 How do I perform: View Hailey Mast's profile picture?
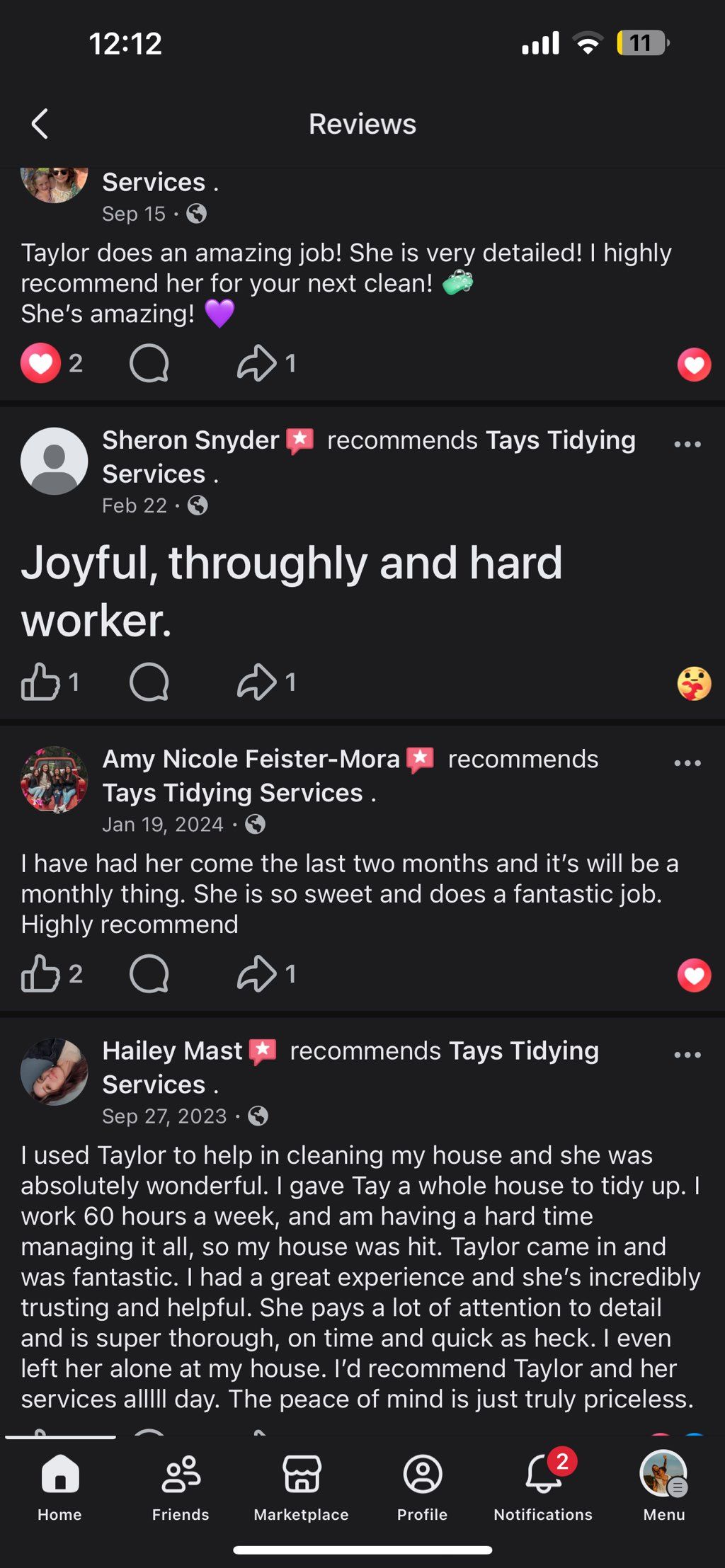[x=55, y=1071]
